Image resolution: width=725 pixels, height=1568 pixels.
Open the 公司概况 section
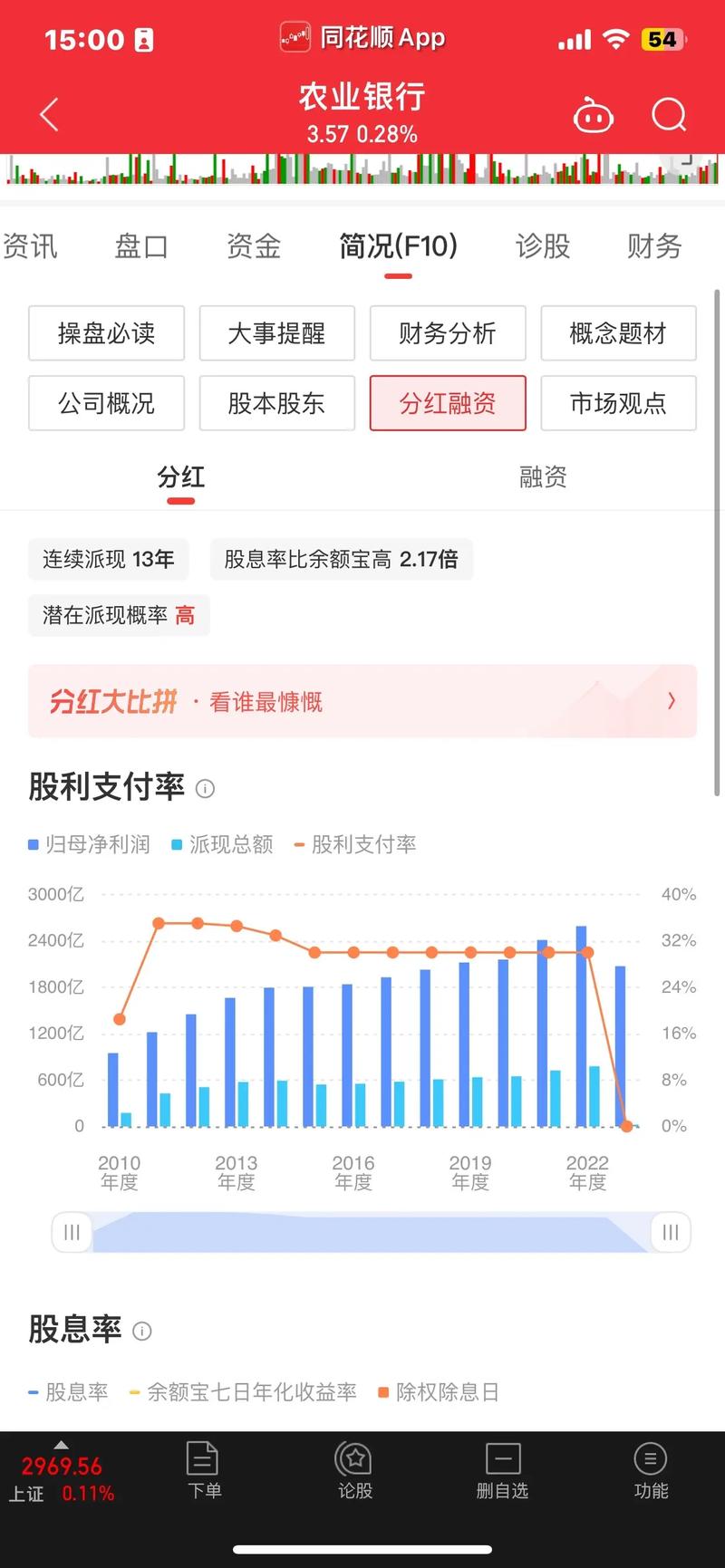(x=107, y=403)
